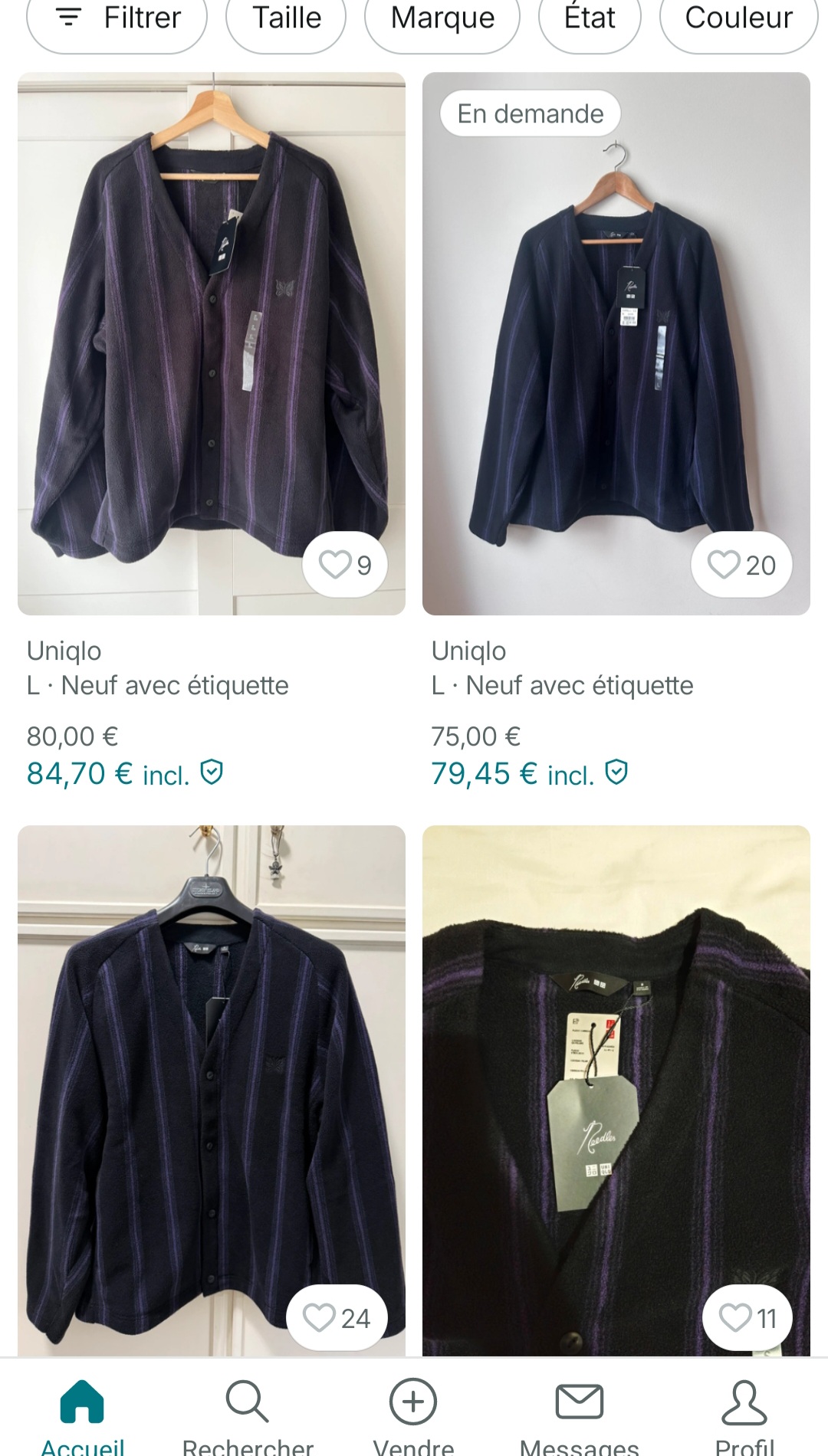828x1456 pixels.
Task: View the close-up Needles tag cardigan listing
Action: tap(616, 1088)
